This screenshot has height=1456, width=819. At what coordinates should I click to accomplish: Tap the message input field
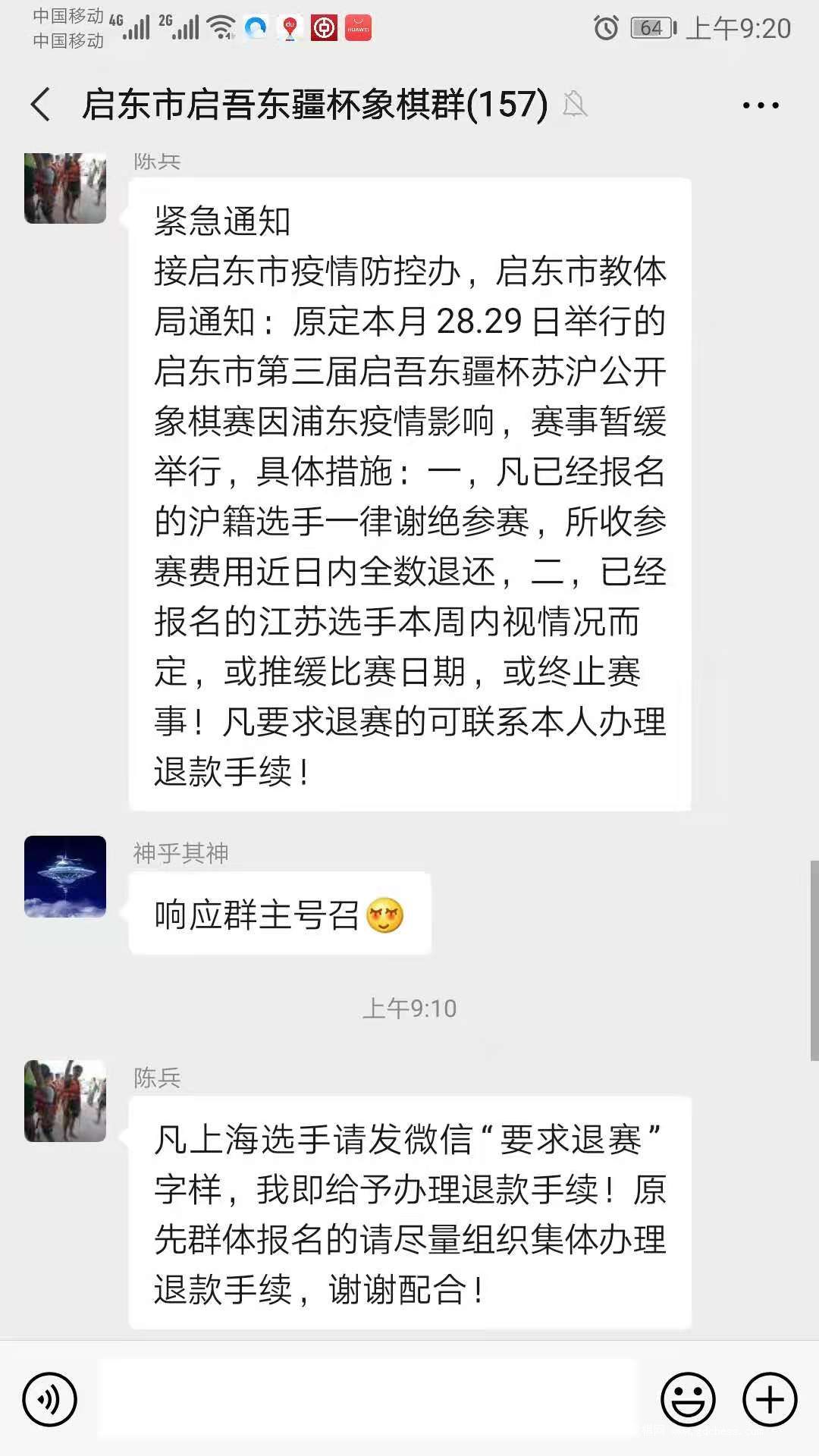point(367,1399)
